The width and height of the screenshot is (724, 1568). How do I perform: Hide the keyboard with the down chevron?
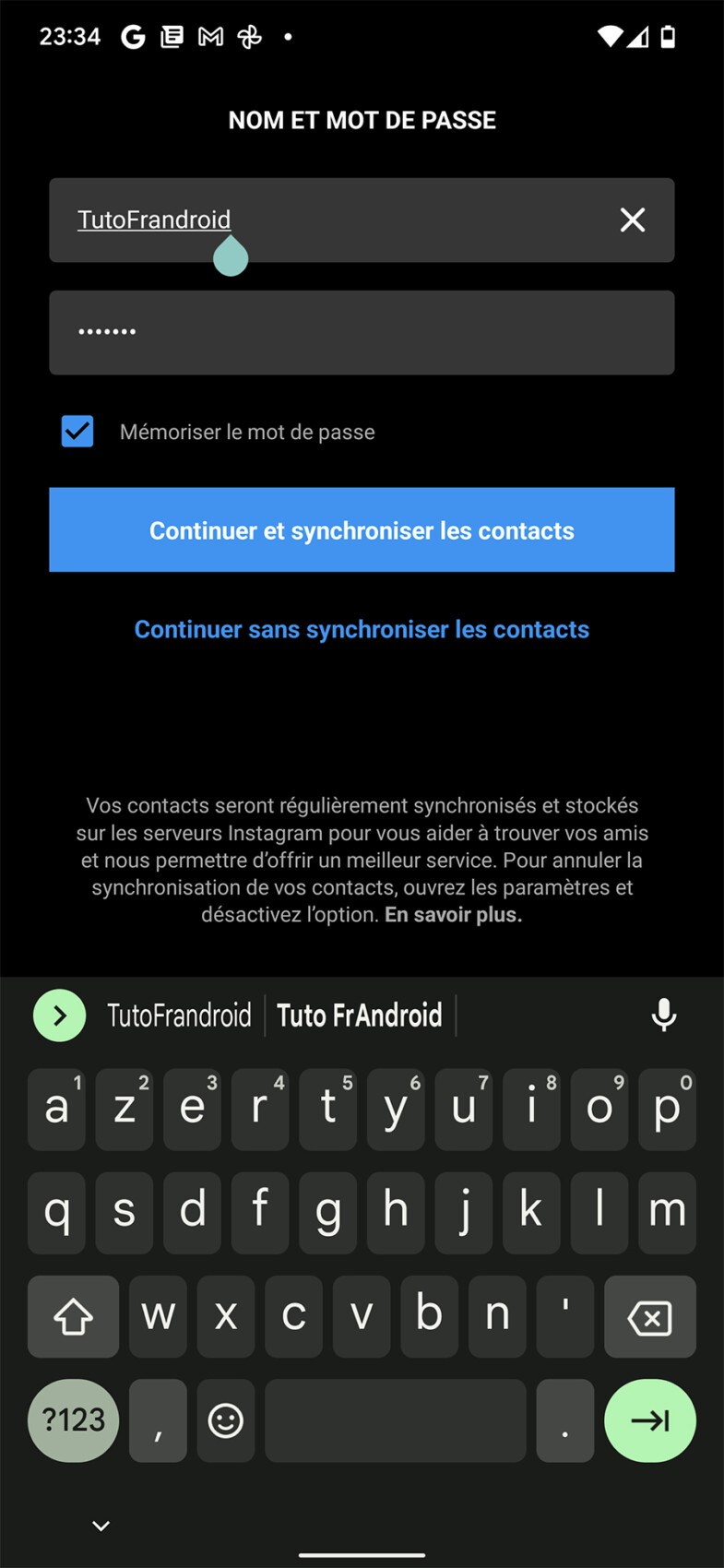pos(101,1526)
